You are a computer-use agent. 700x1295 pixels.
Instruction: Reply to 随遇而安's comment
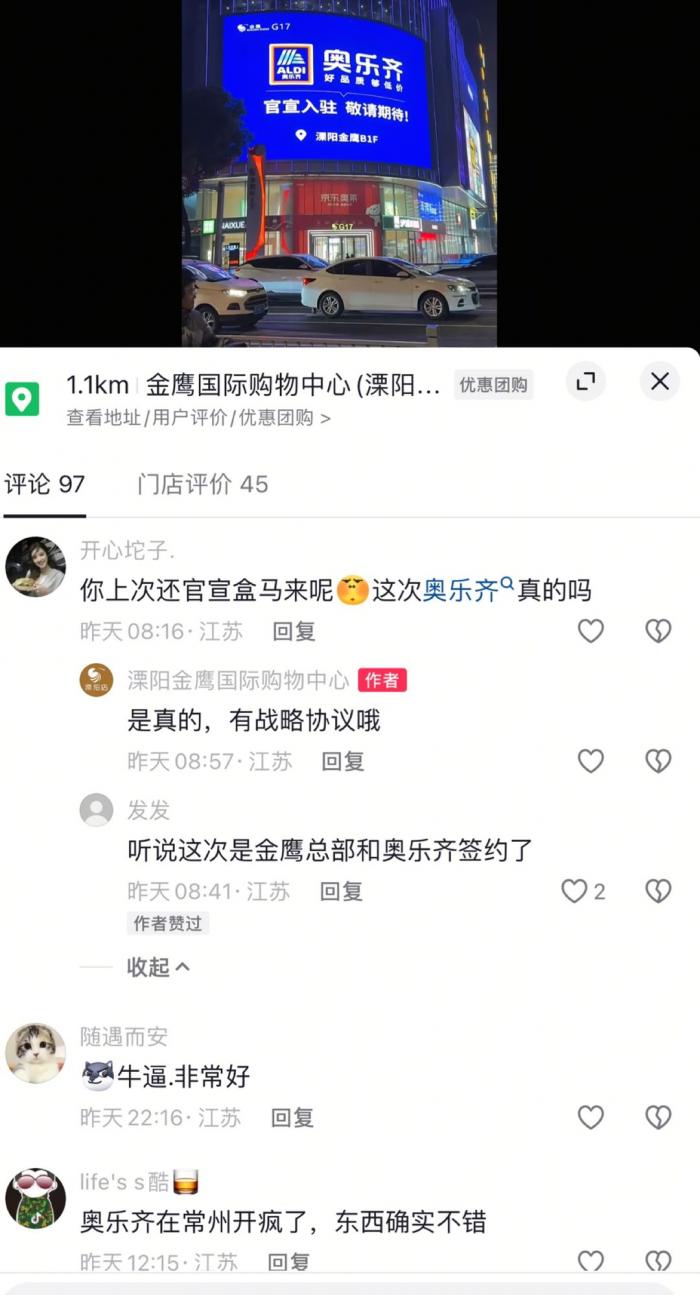[292, 1117]
